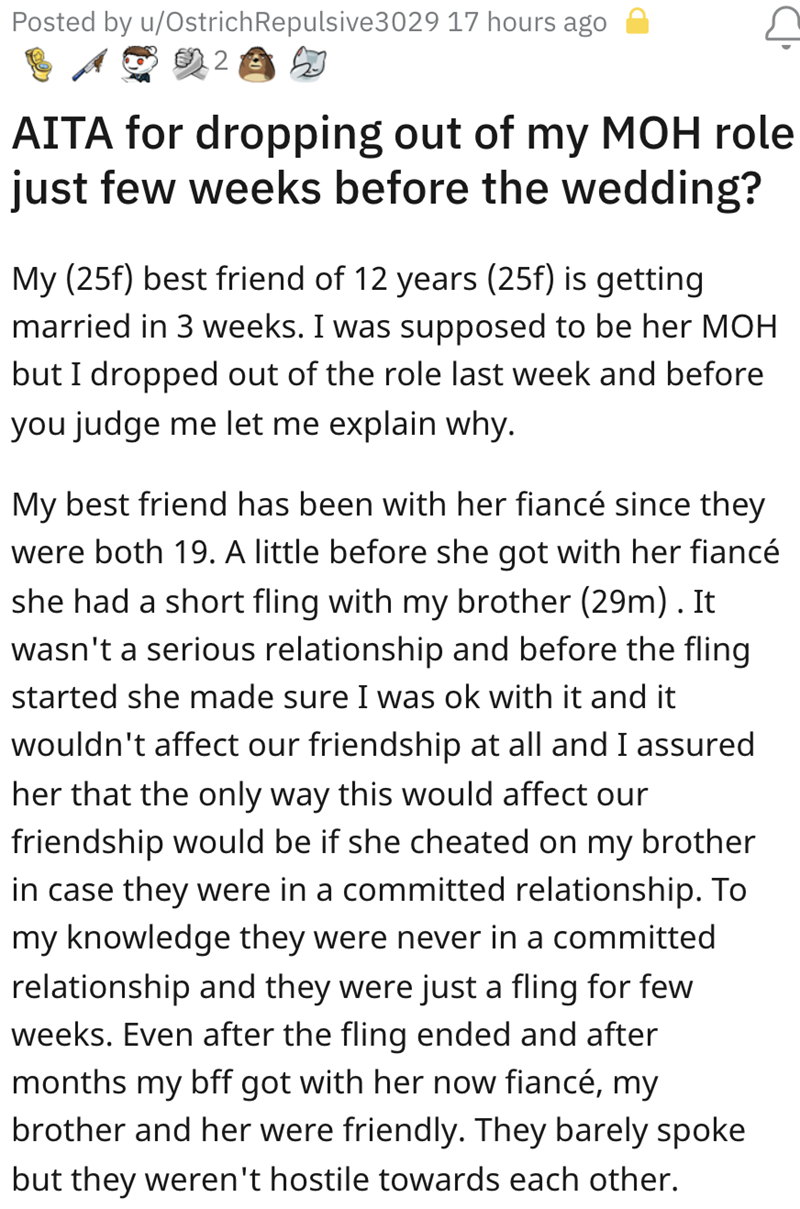Tap the post notification bell
This screenshot has width=800, height=1209.
[x=780, y=25]
